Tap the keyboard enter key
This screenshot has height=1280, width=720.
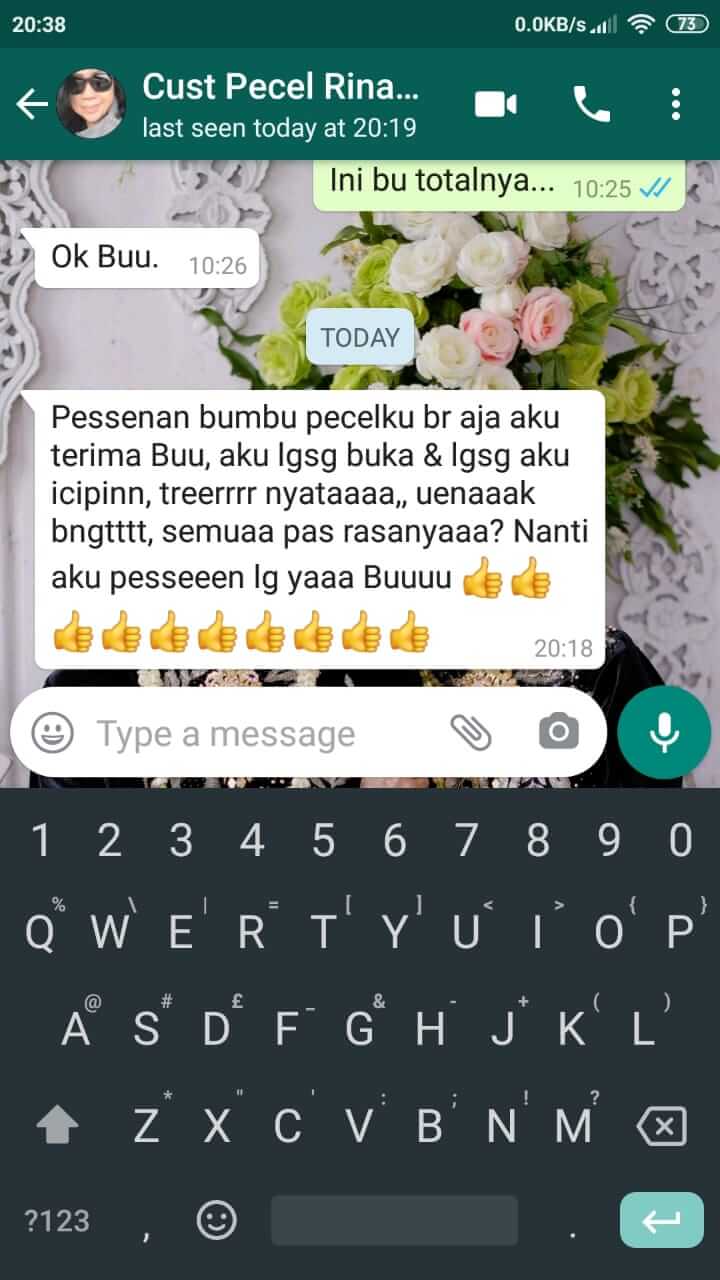(x=661, y=1220)
